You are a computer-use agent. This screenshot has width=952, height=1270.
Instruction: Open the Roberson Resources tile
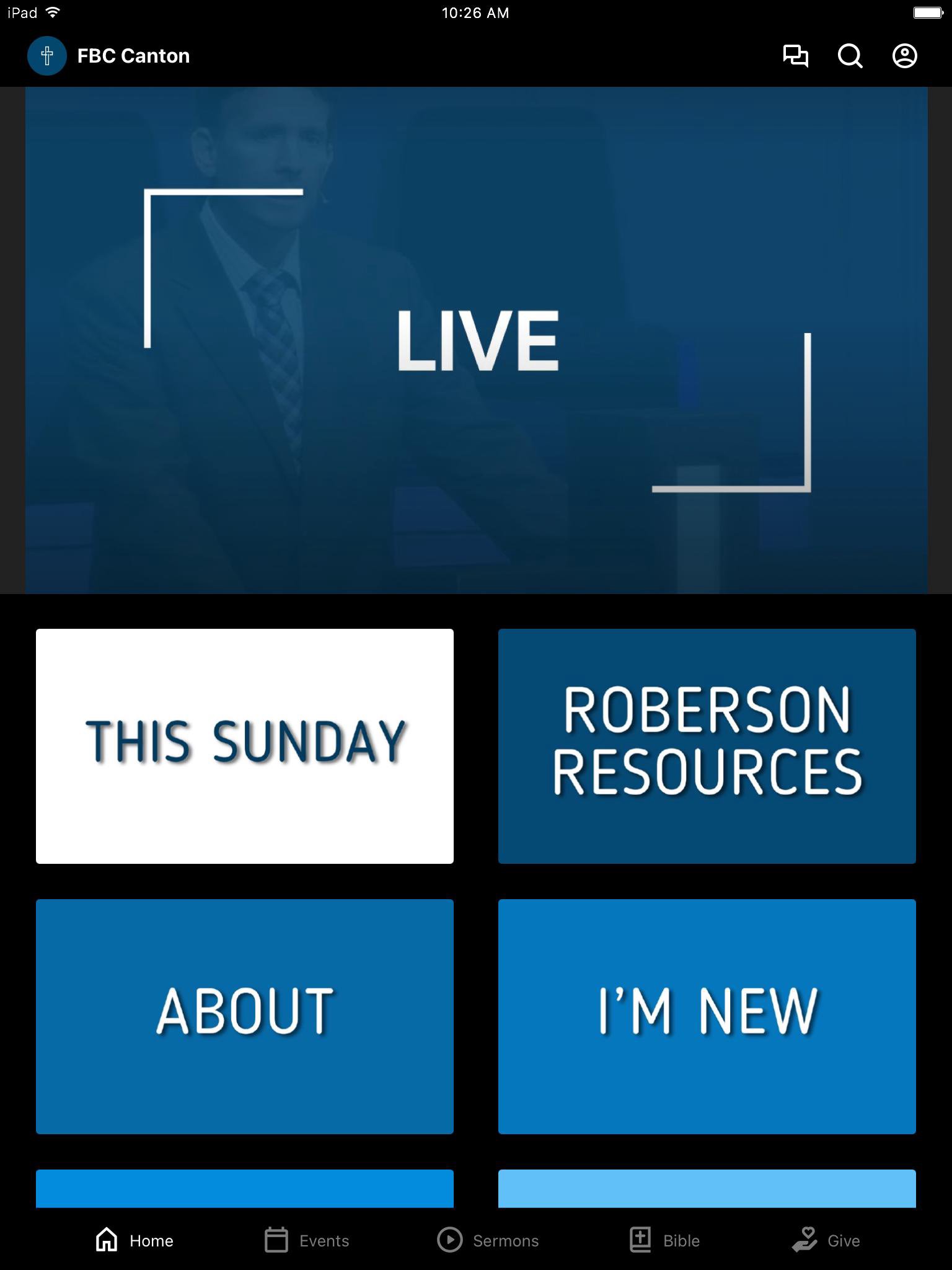point(707,746)
